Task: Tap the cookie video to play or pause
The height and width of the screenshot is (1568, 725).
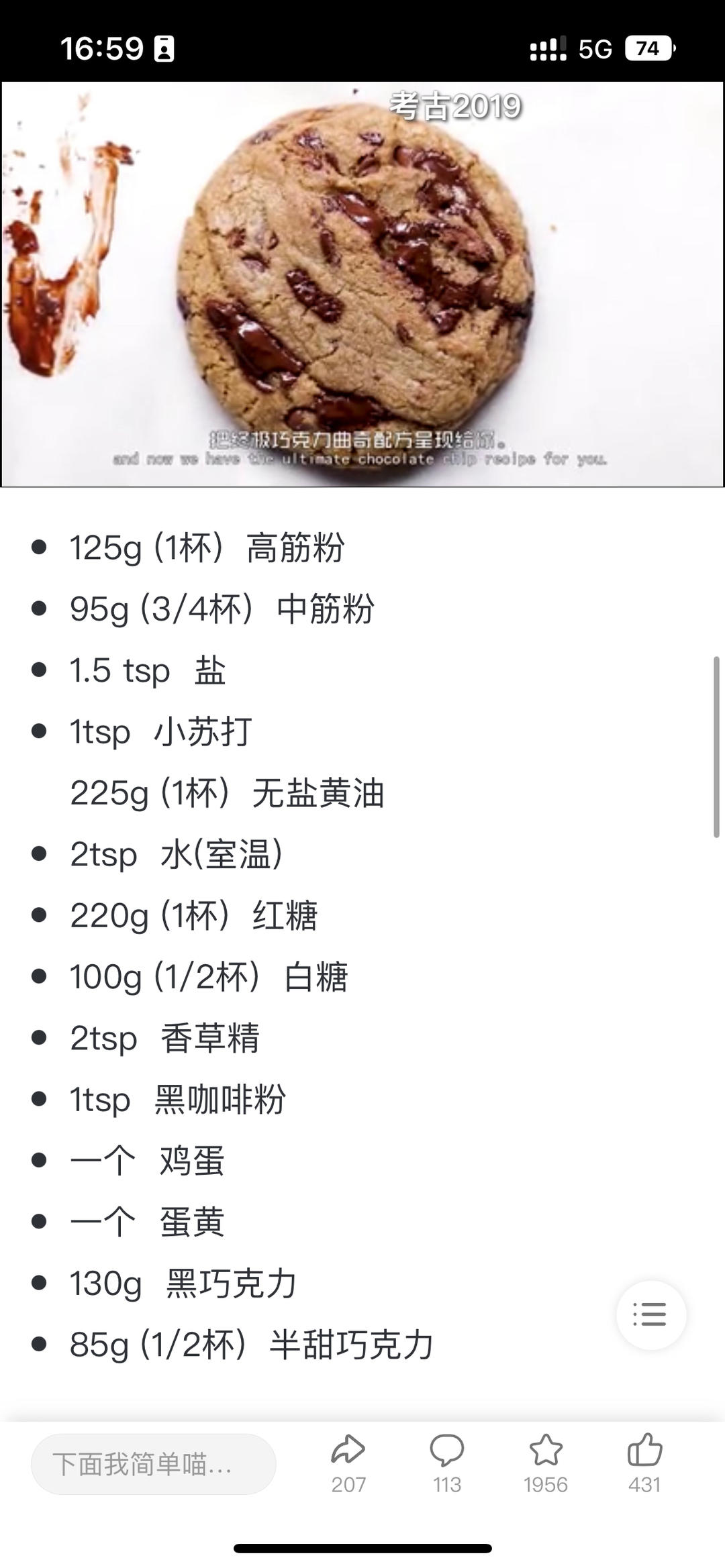Action: pos(362,284)
